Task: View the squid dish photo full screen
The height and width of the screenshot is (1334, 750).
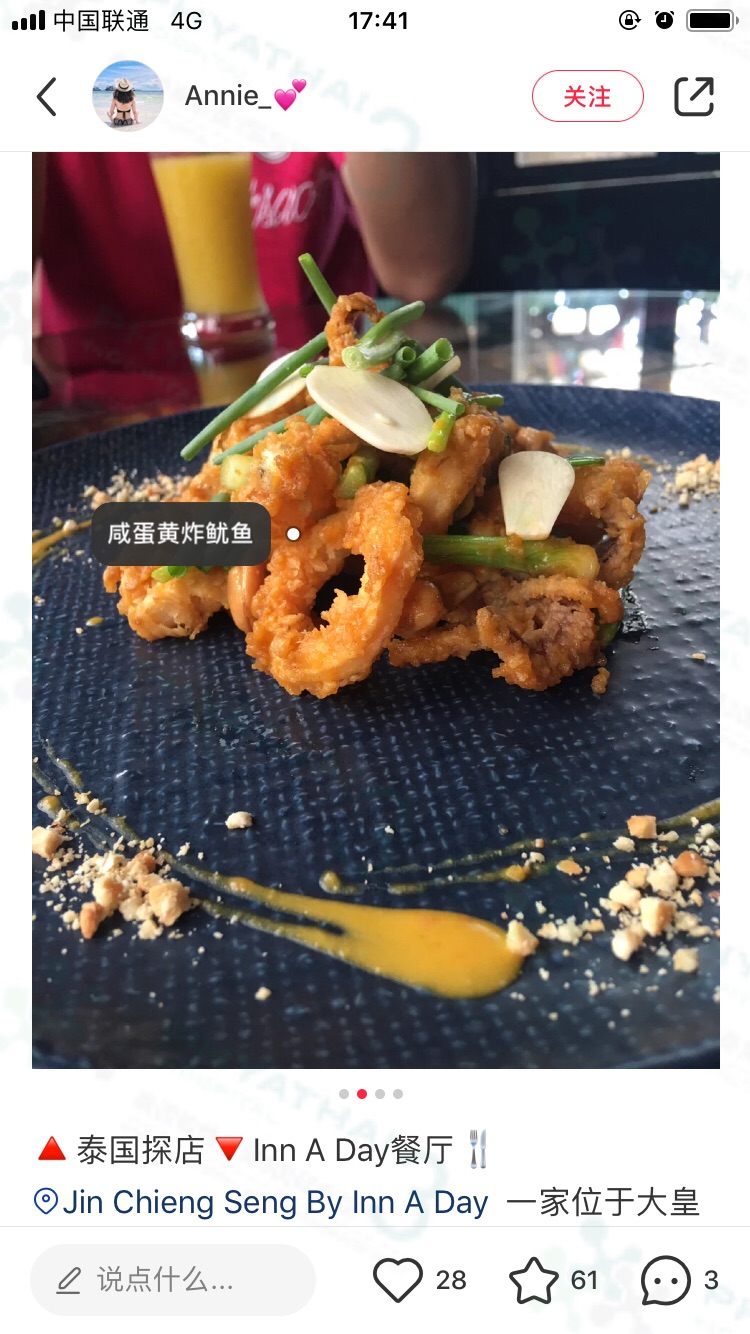Action: [376, 610]
